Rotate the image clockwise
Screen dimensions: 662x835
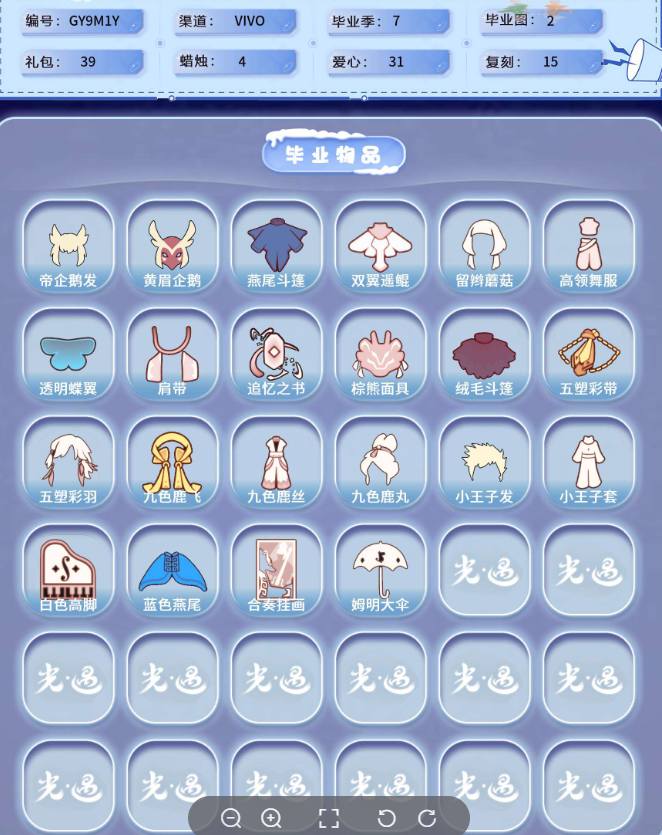(427, 818)
